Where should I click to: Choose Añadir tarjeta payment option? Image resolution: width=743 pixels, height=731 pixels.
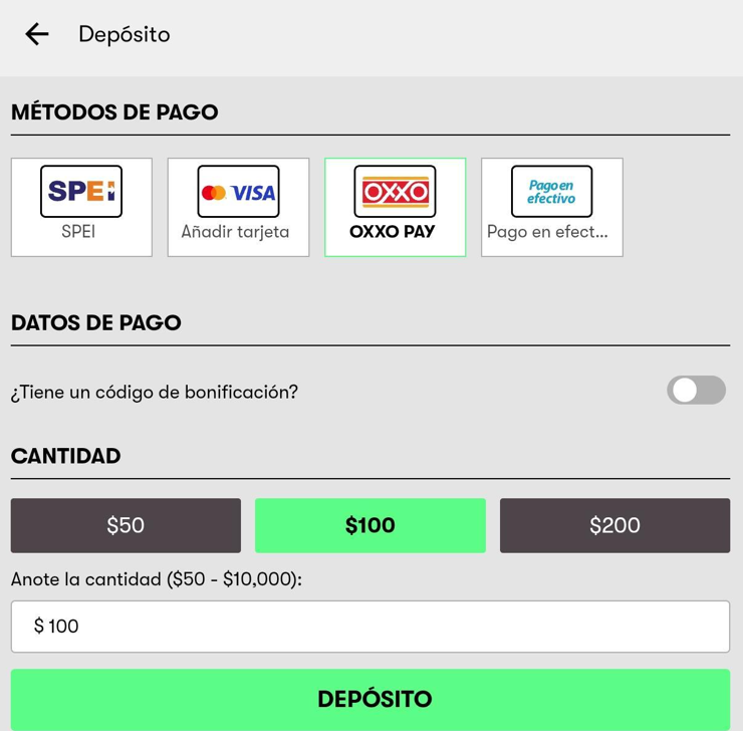pyautogui.click(x=238, y=207)
